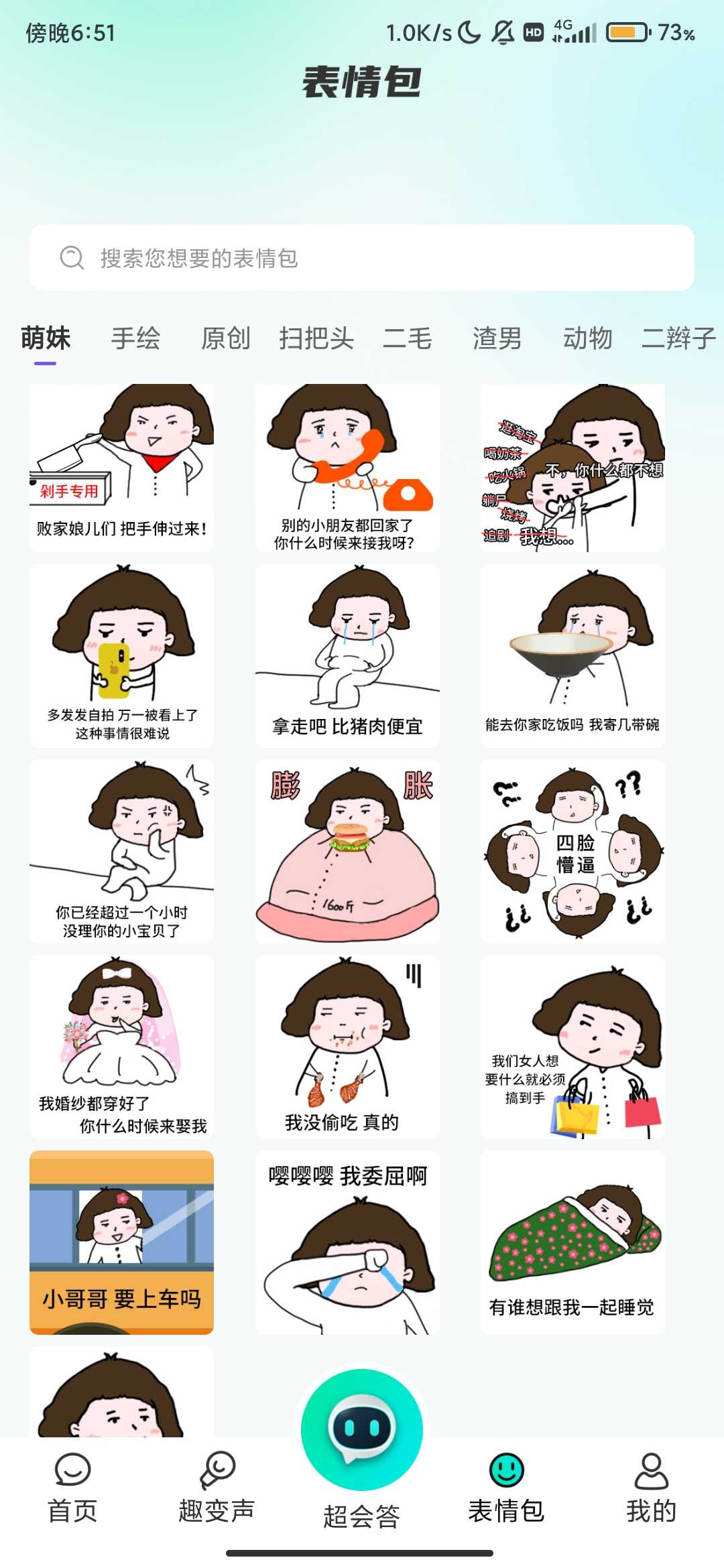Tap the sticker search box
724x1568 pixels.
(362, 258)
